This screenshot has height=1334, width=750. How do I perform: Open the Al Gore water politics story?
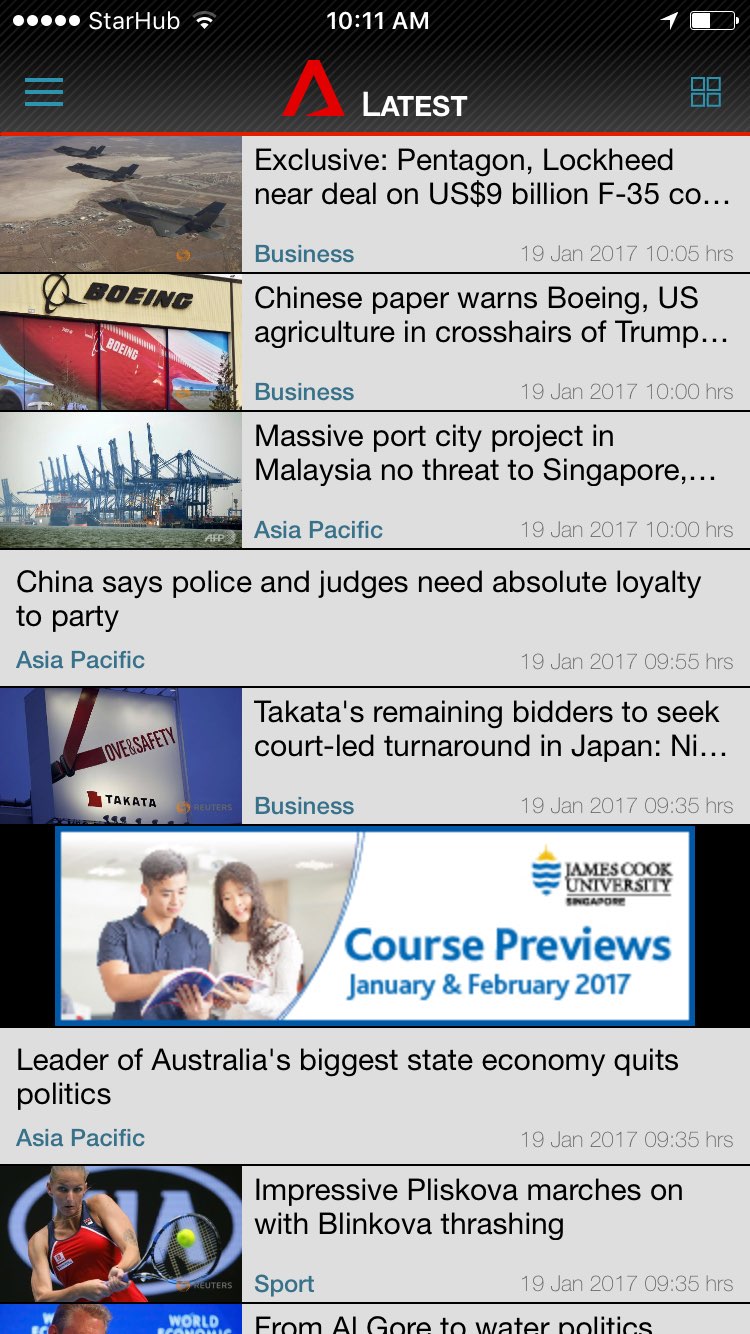[452, 1322]
